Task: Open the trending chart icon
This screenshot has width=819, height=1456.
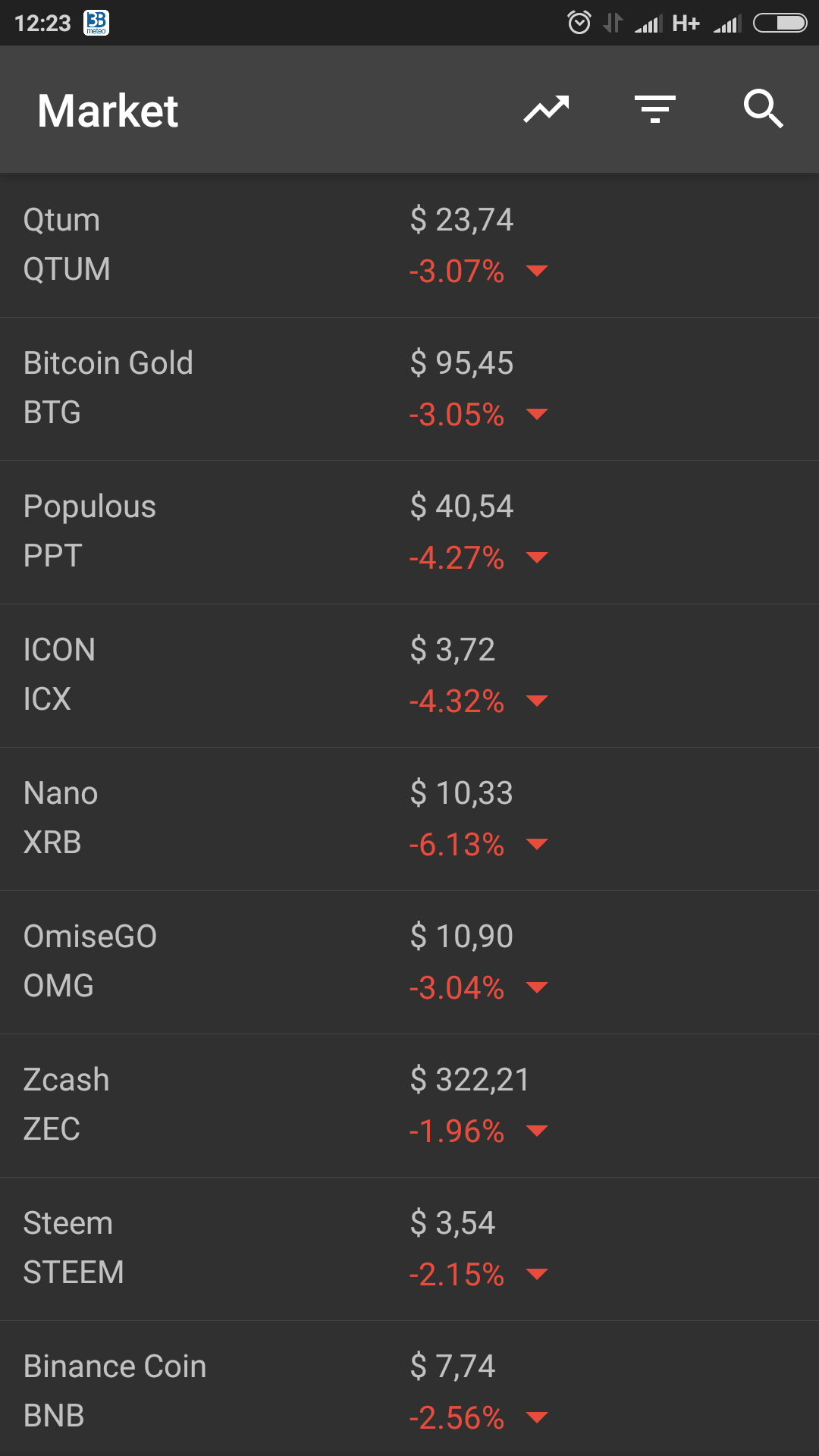Action: 546,110
